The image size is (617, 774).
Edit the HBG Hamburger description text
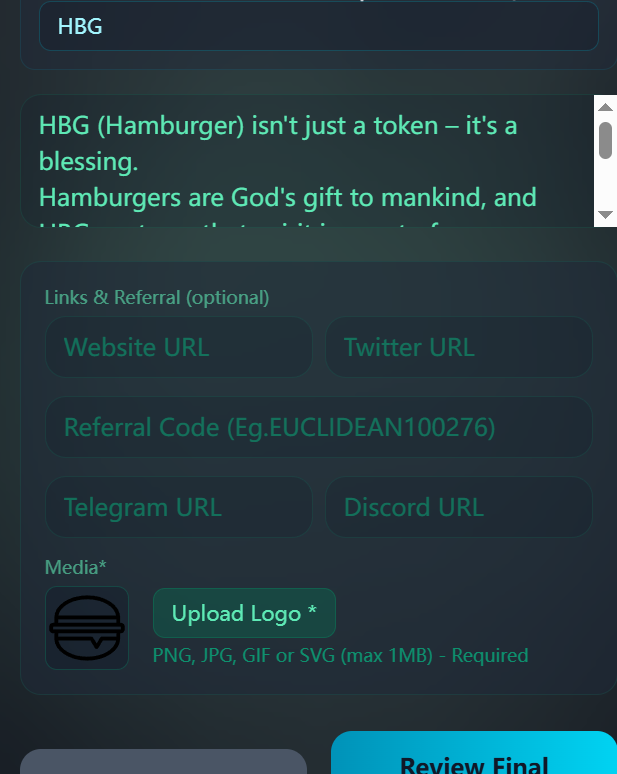tap(300, 160)
